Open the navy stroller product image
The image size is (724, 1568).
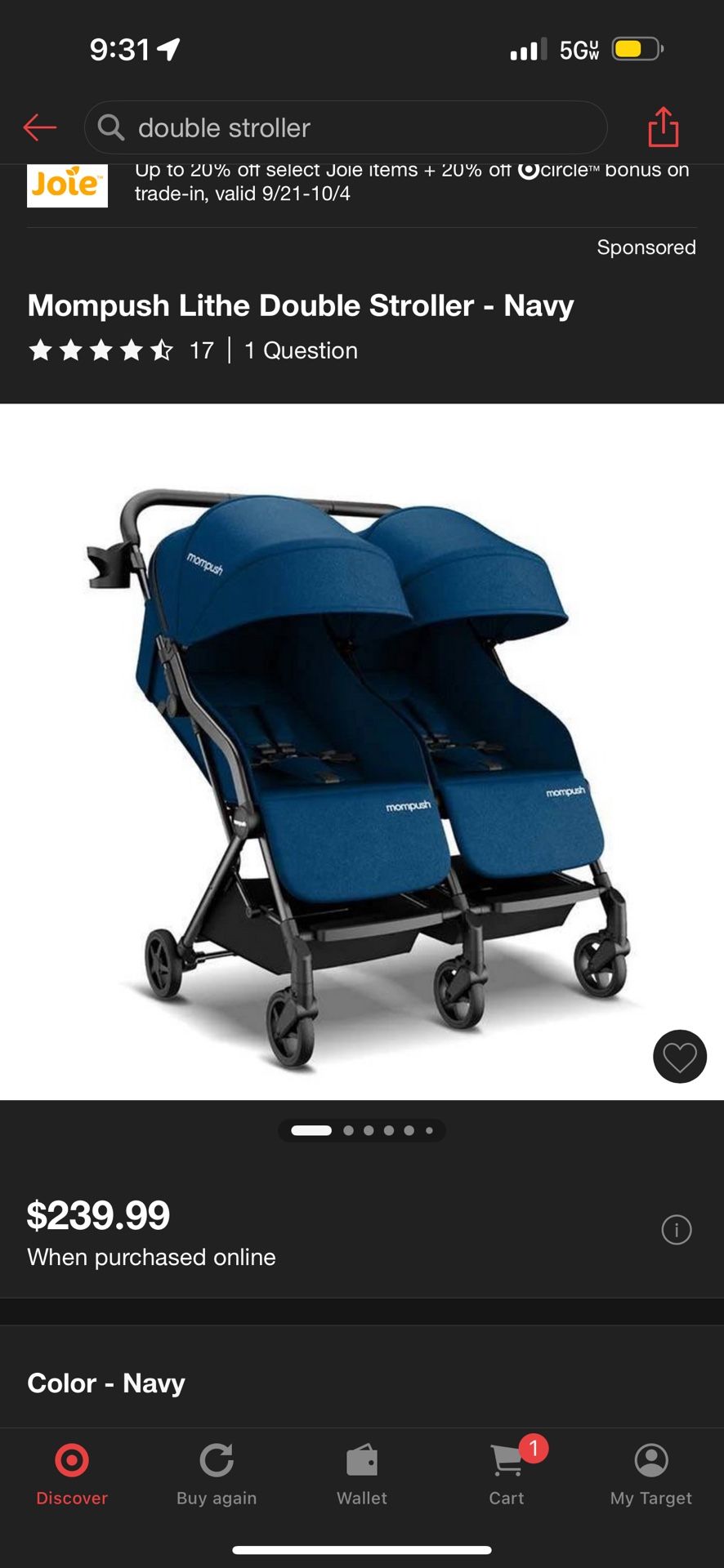coord(362,751)
